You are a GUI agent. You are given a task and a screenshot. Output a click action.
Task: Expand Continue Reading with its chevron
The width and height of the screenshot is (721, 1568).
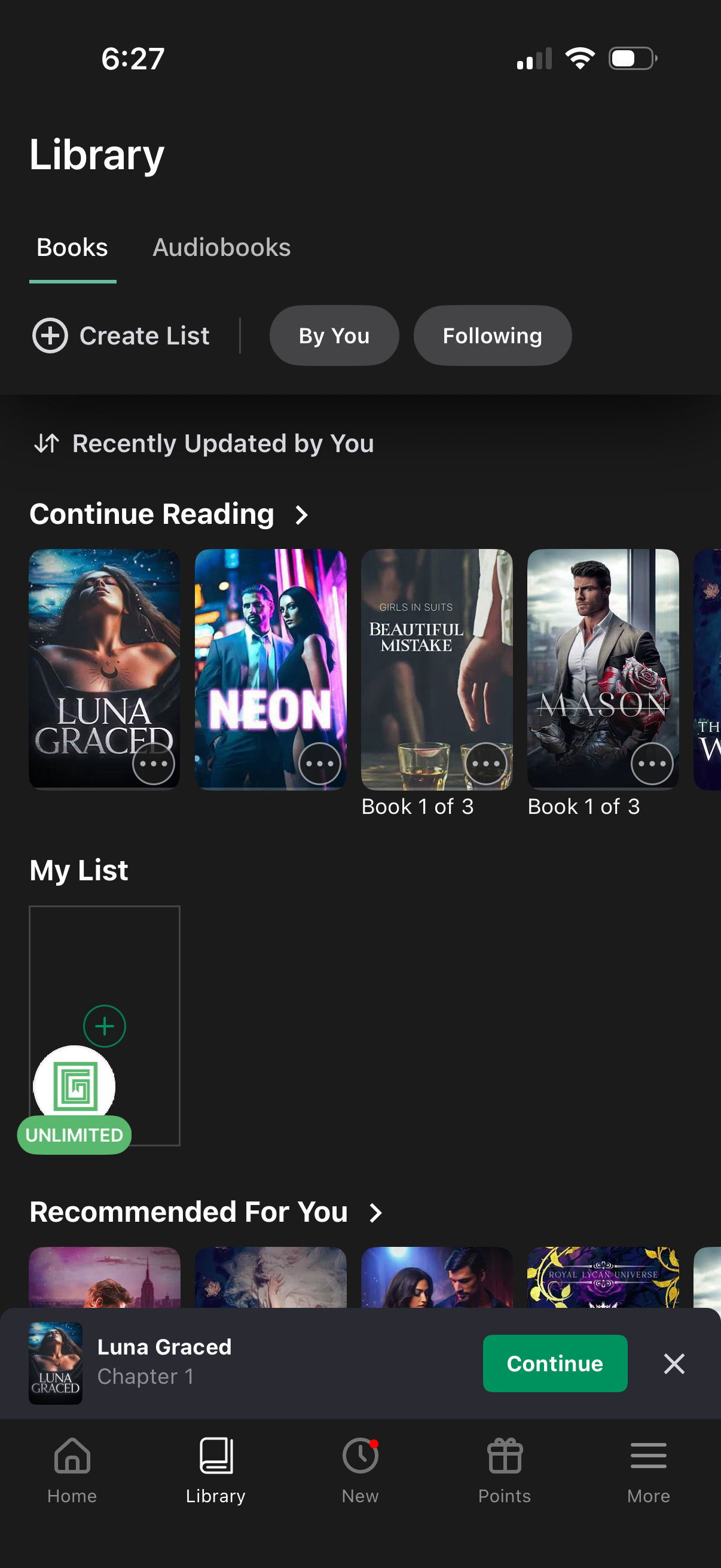302,514
